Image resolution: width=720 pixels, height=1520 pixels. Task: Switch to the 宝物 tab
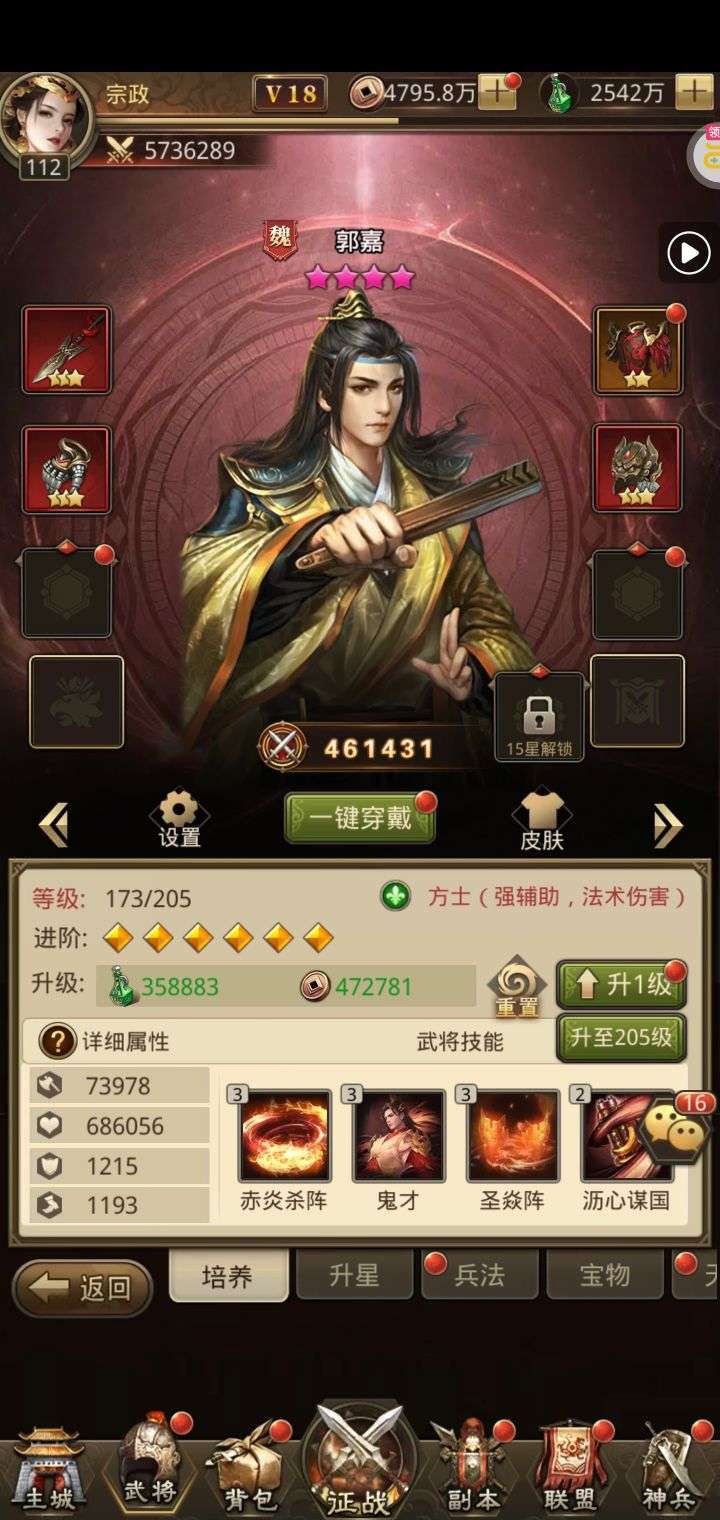click(605, 1275)
